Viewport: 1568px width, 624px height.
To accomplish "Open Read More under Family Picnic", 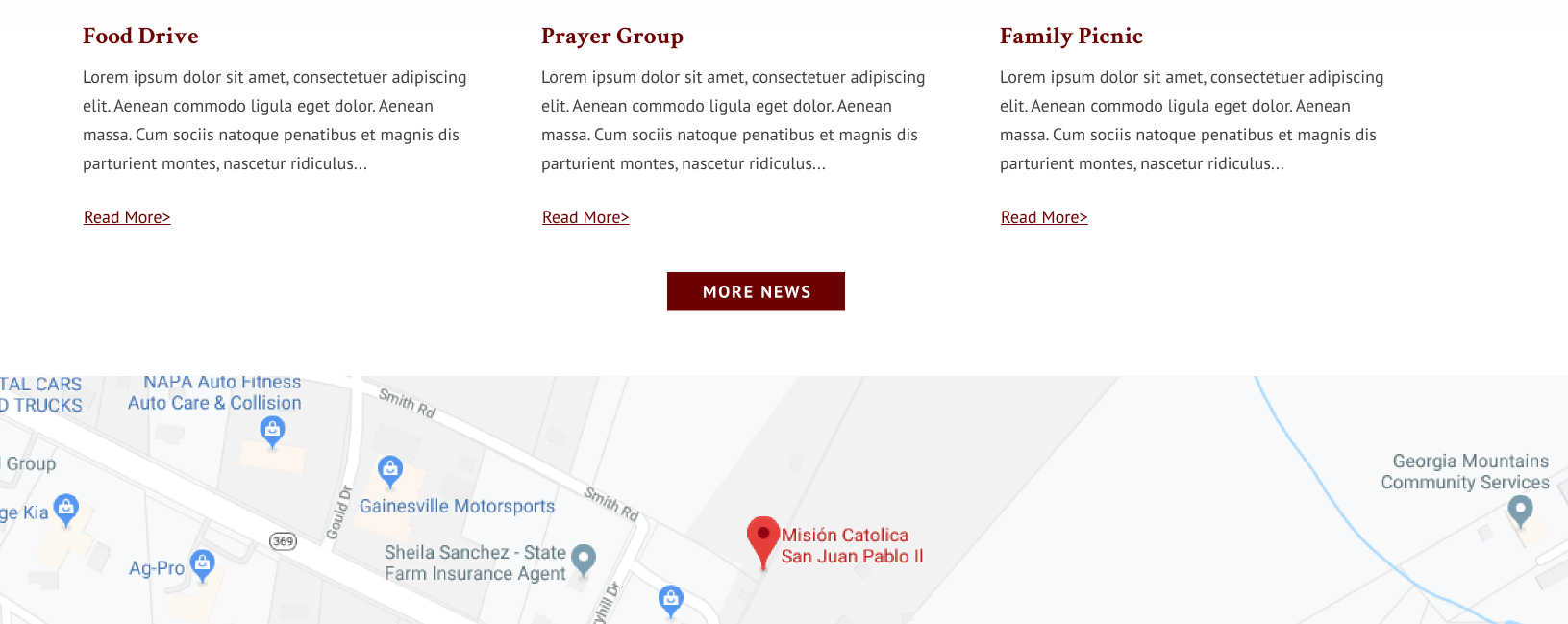I will pyautogui.click(x=1044, y=217).
